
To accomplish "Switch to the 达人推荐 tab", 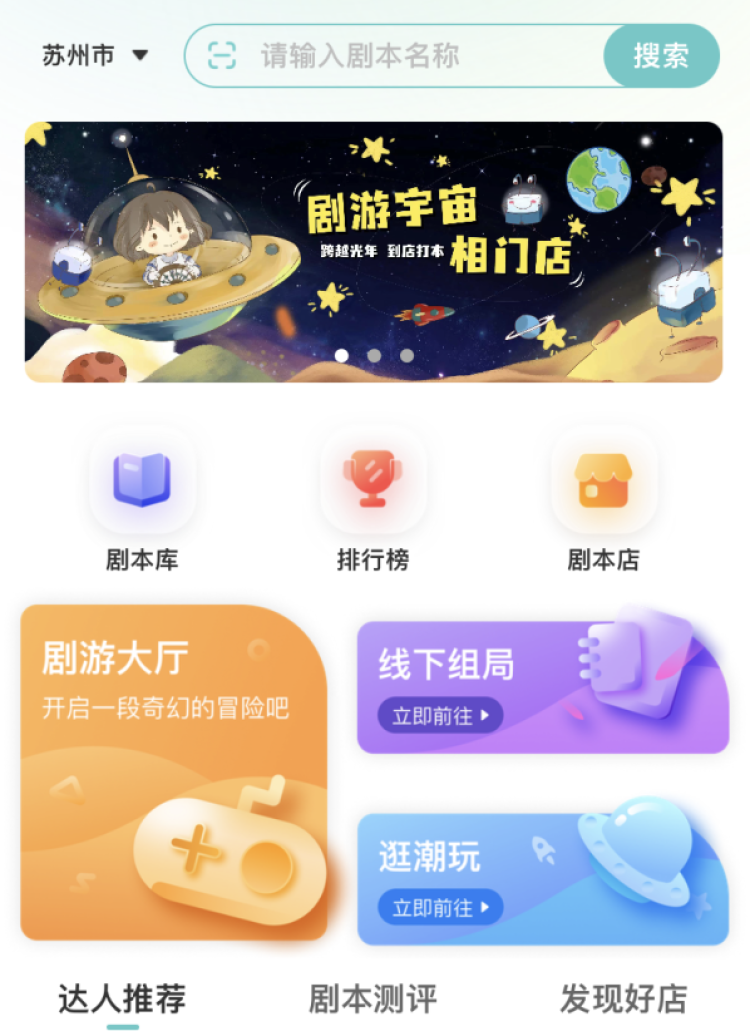I will coord(122,998).
